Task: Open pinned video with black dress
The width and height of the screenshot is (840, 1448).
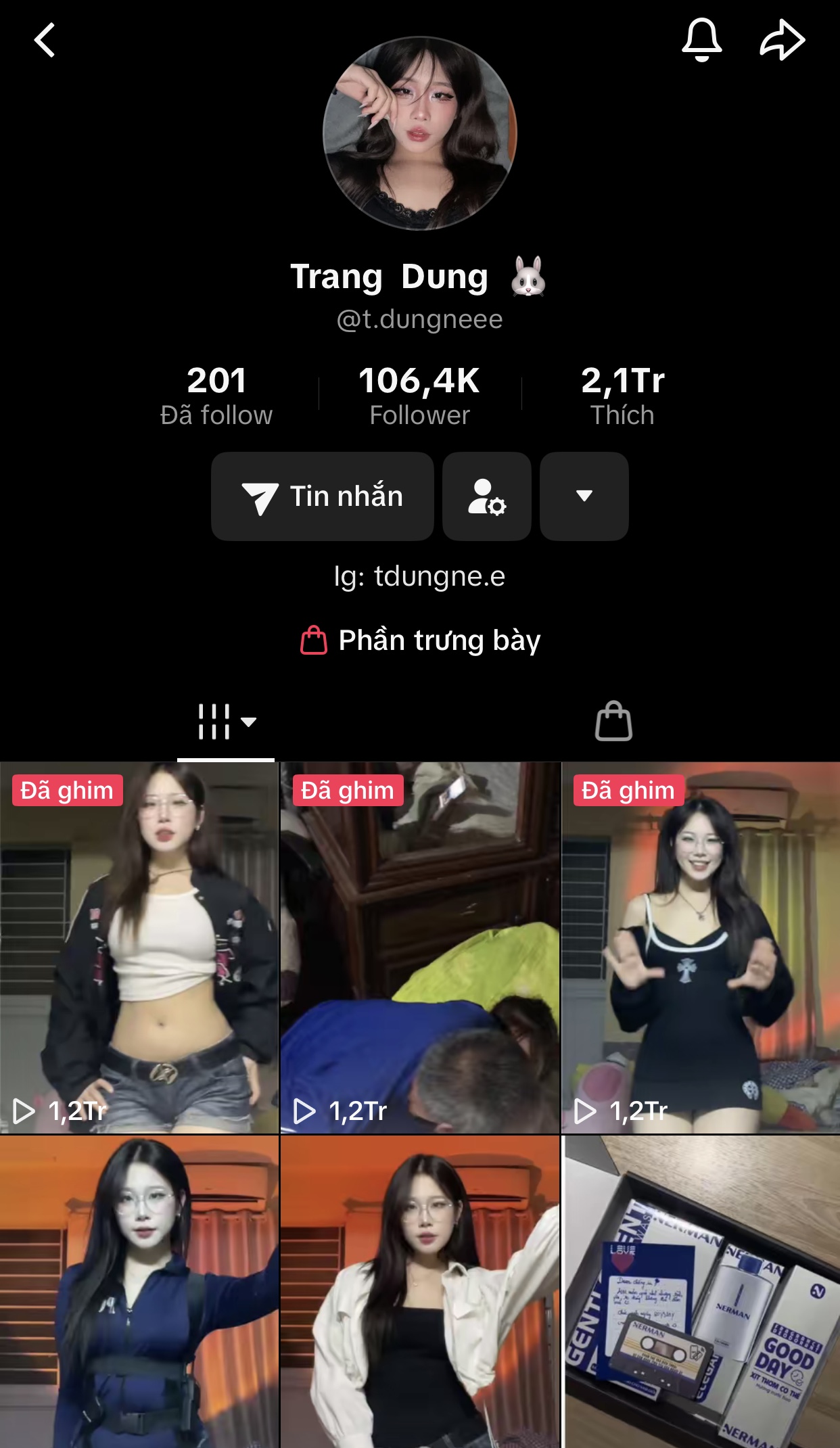Action: pos(701,947)
